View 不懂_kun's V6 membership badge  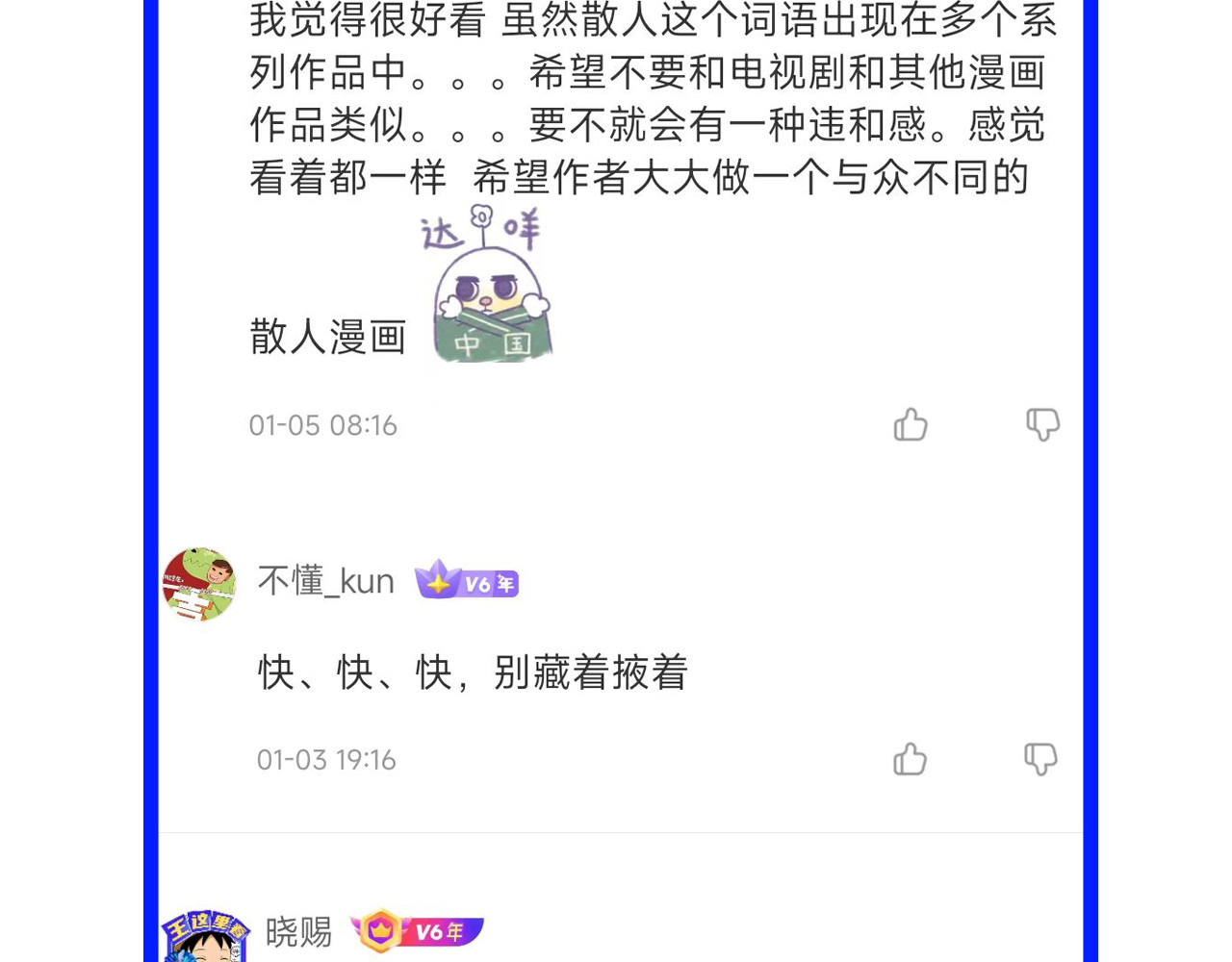[468, 581]
